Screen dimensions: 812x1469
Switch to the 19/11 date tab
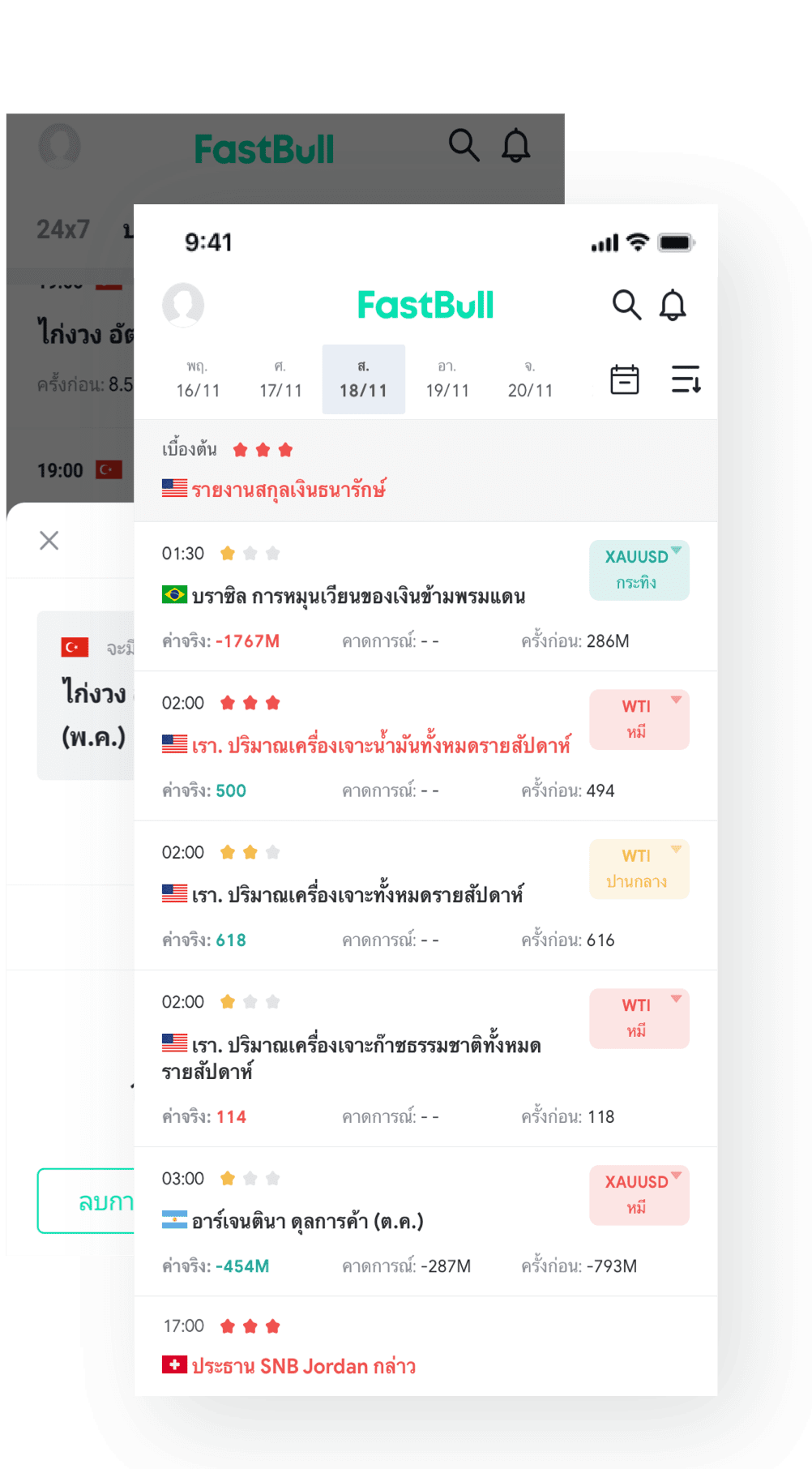[447, 379]
